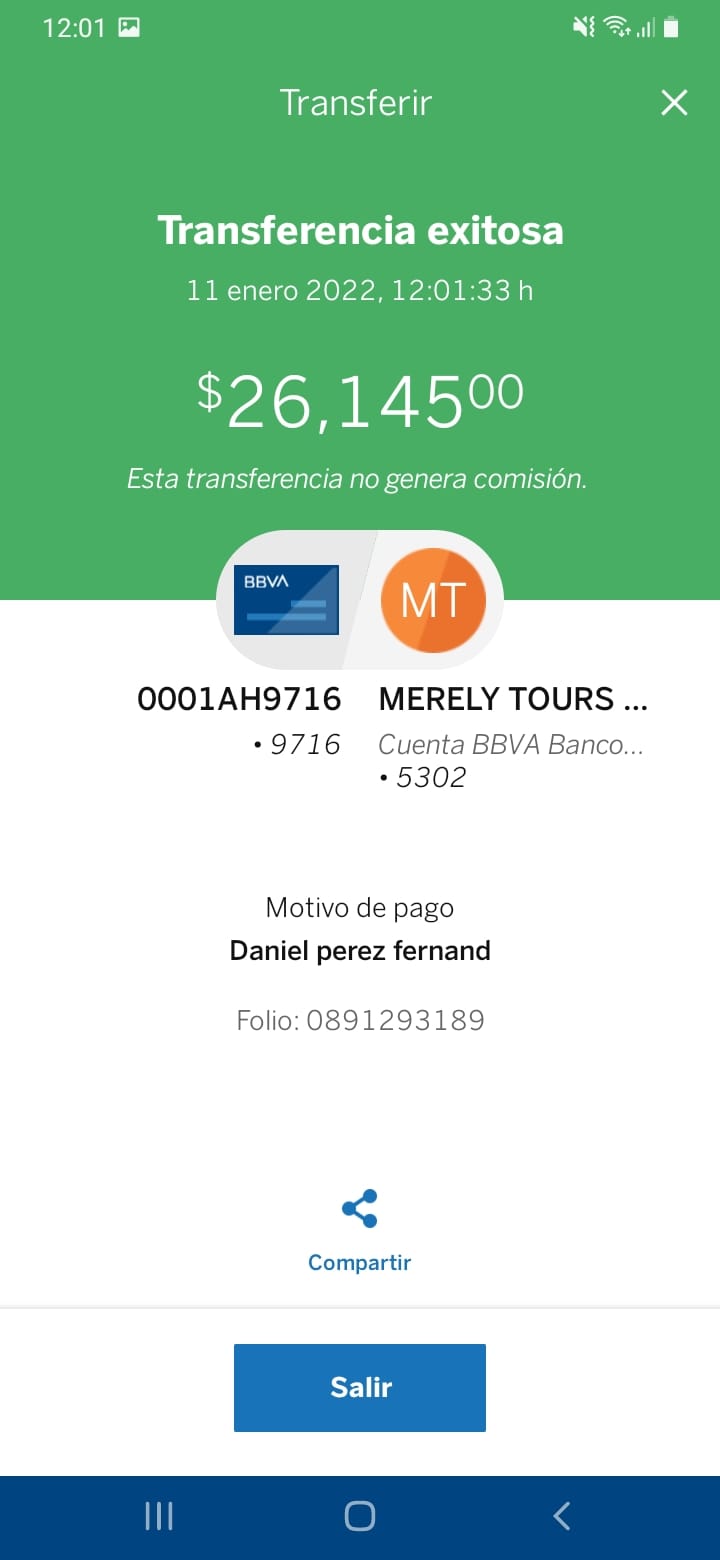
Task: Share the transfer receipt via Compartir
Action: [x=359, y=1230]
